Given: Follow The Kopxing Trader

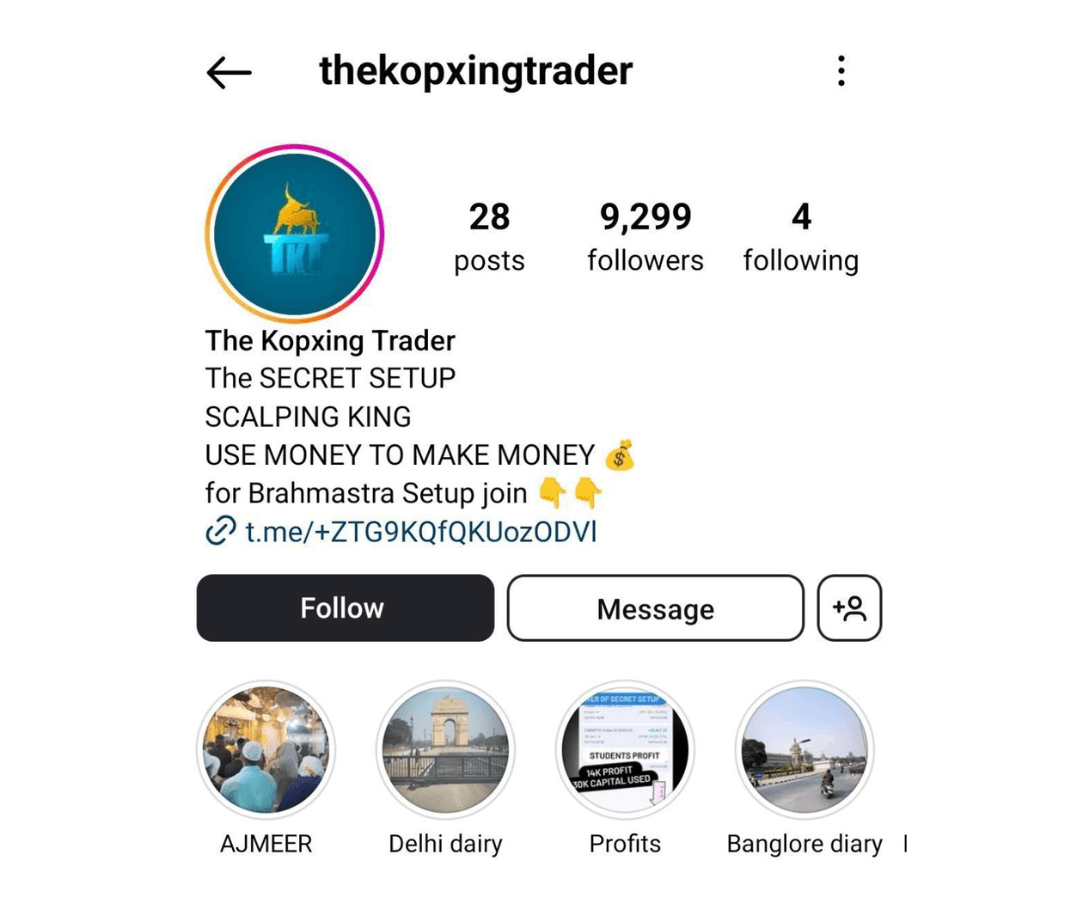Looking at the screenshot, I should coord(345,608).
